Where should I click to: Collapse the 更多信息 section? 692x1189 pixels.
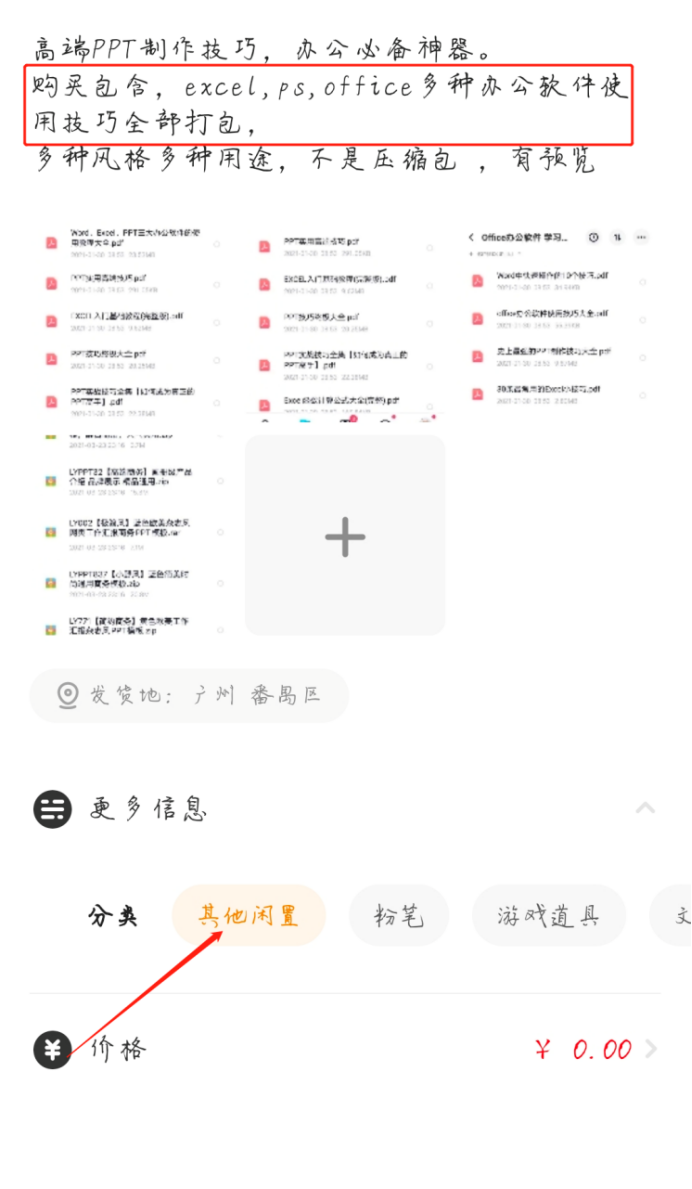click(x=645, y=808)
